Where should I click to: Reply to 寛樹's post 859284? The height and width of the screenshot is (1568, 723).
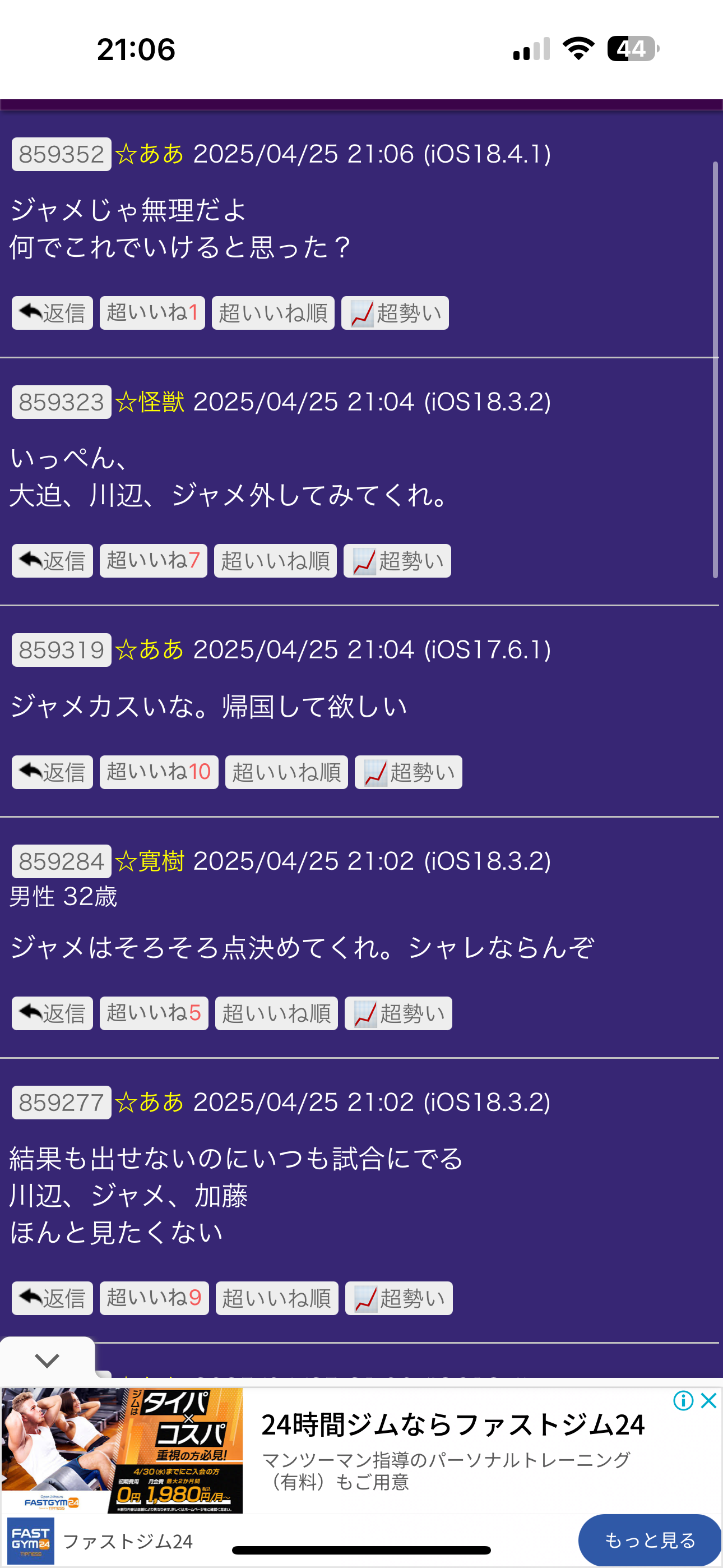[52, 1013]
